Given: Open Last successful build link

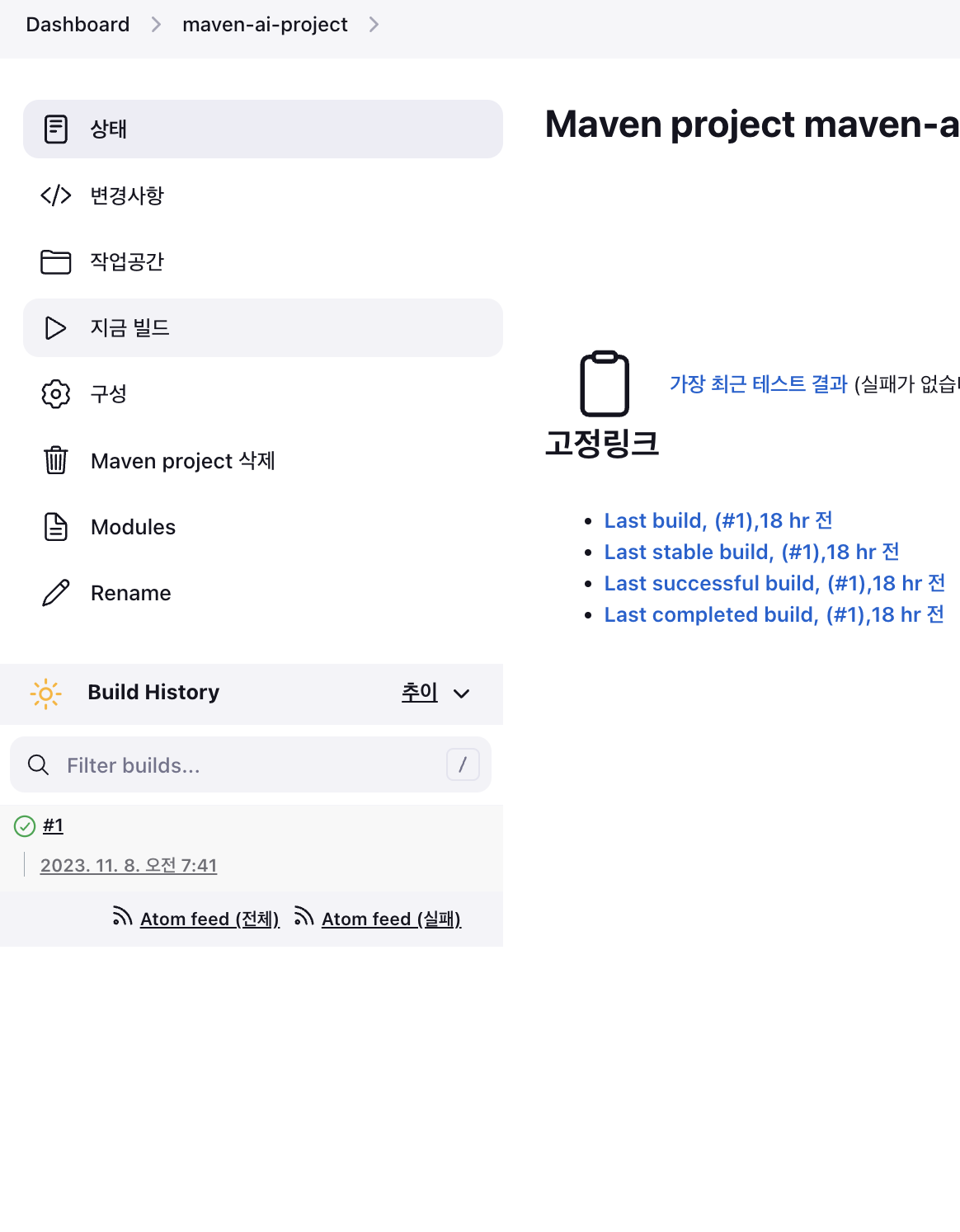Looking at the screenshot, I should click(774, 583).
